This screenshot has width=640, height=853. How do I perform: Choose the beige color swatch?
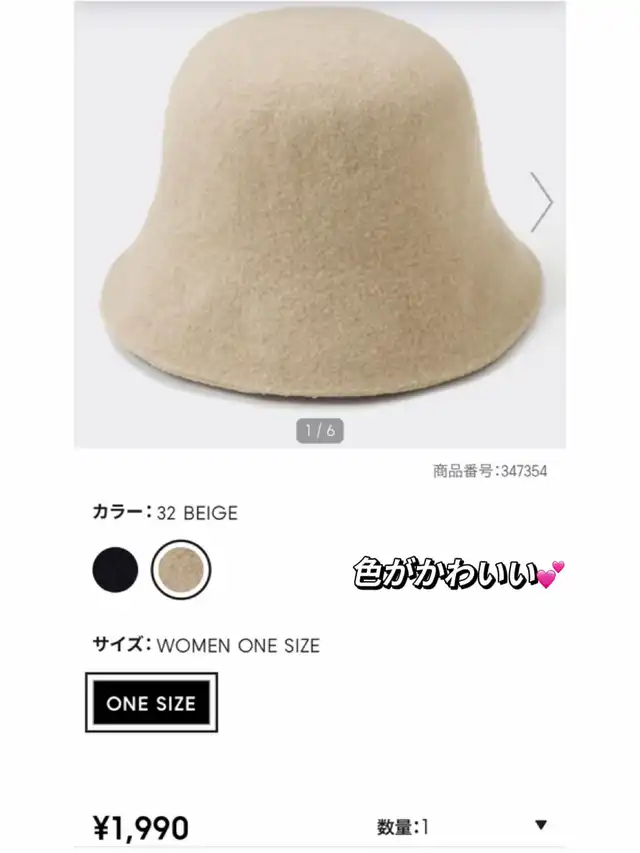[181, 570]
